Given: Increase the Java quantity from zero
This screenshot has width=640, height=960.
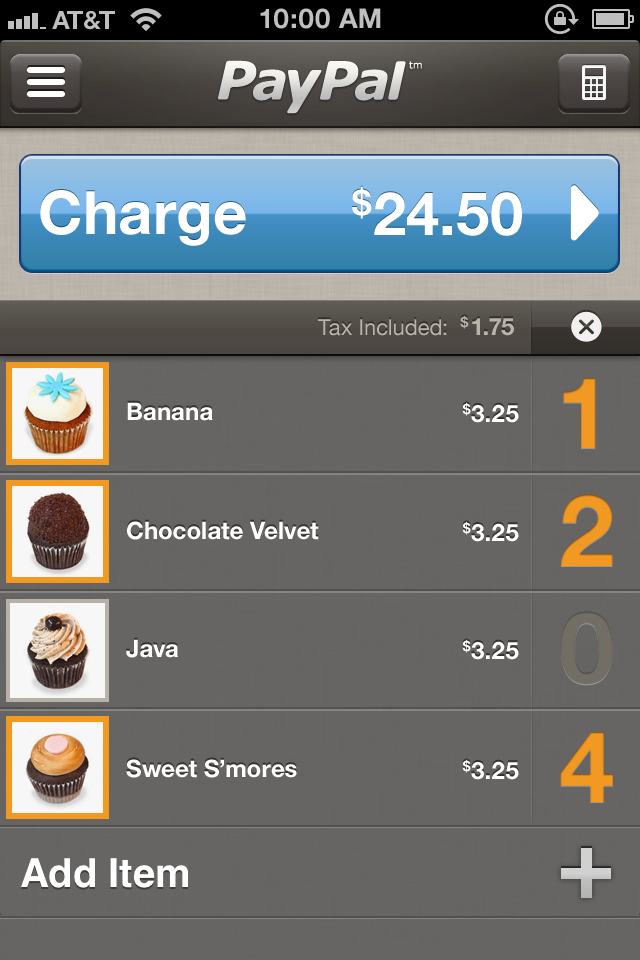Looking at the screenshot, I should click(x=585, y=650).
